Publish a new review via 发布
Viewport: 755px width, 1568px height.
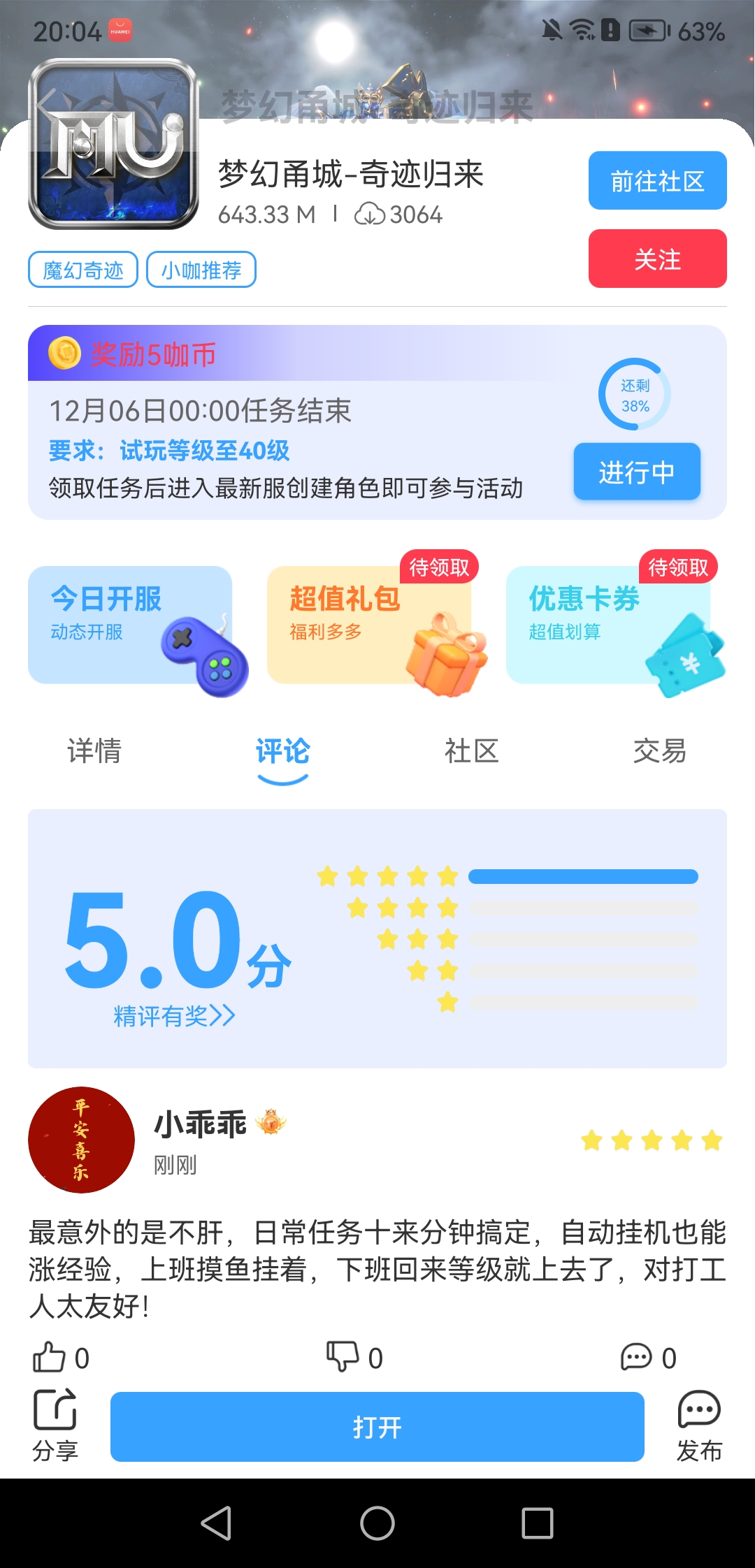click(698, 1425)
